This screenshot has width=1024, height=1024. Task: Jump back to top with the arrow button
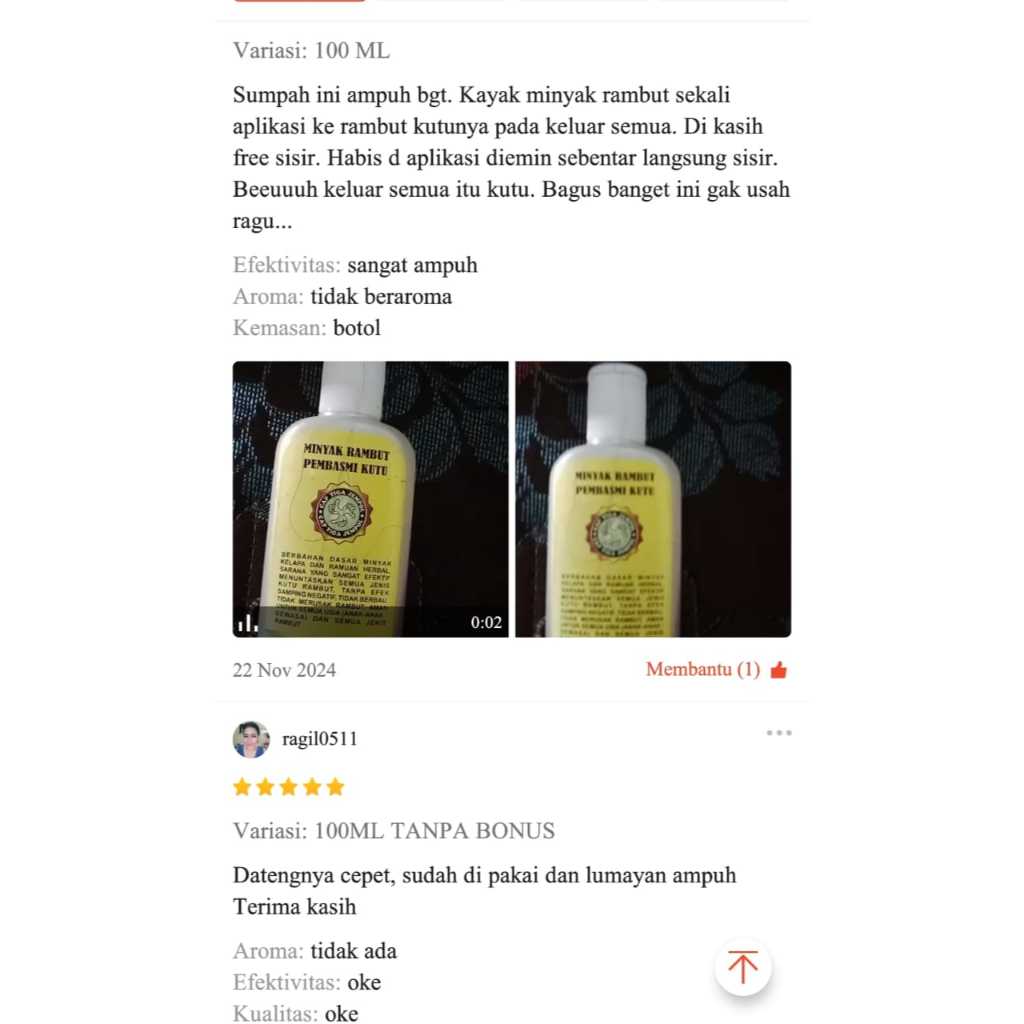point(743,967)
